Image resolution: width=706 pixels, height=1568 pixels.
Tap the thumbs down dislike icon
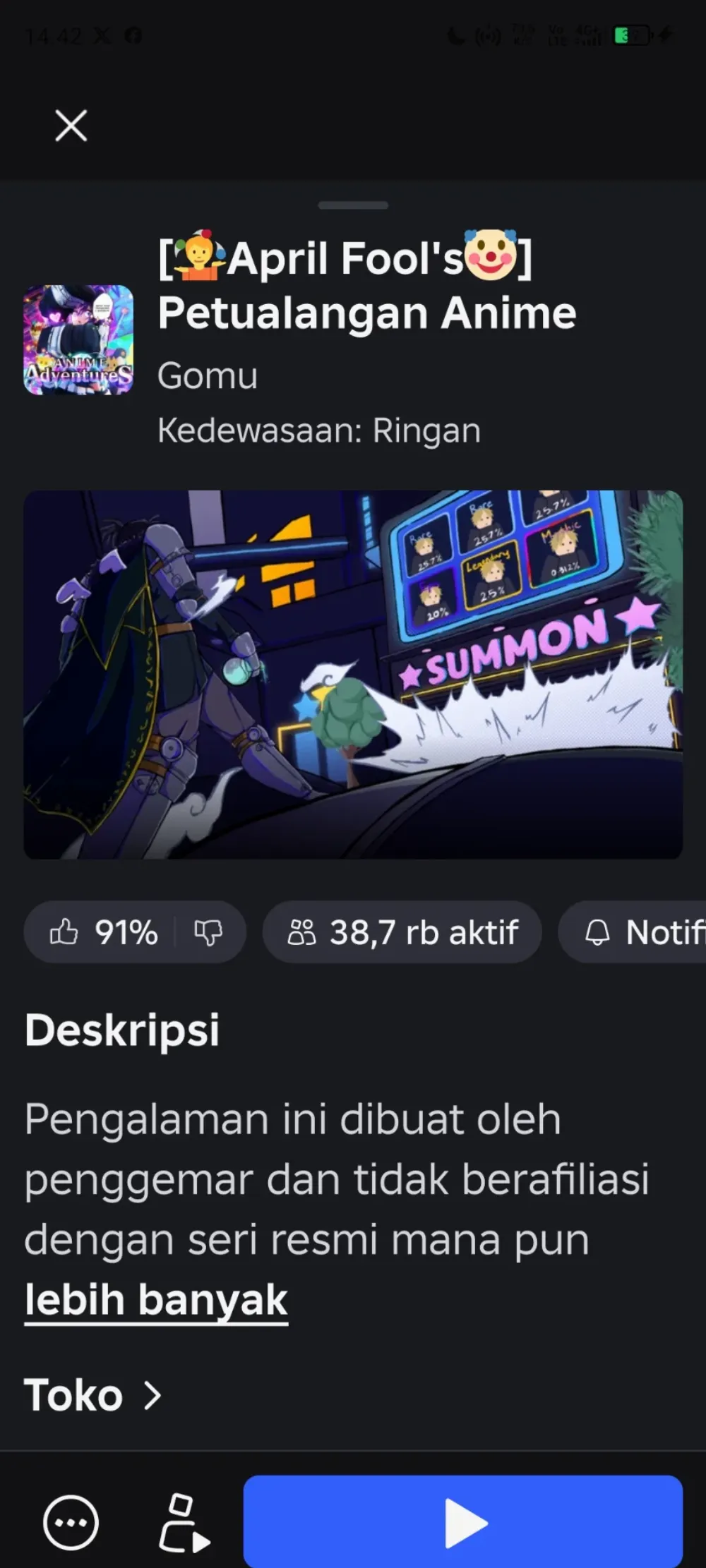tap(208, 932)
